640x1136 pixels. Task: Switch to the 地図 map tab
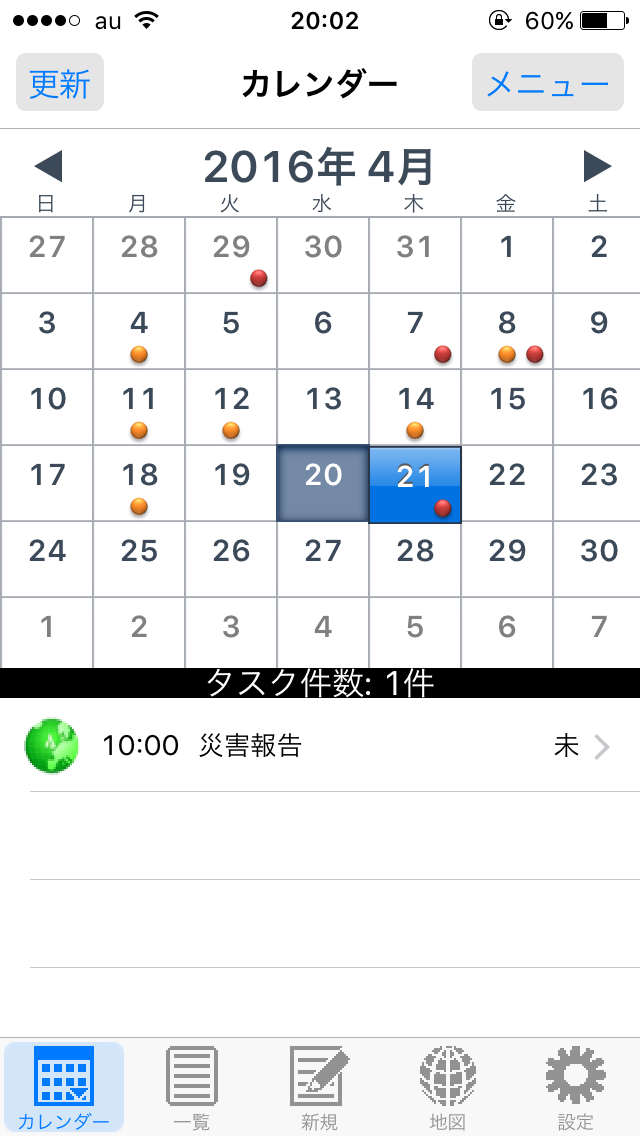tap(448, 1087)
